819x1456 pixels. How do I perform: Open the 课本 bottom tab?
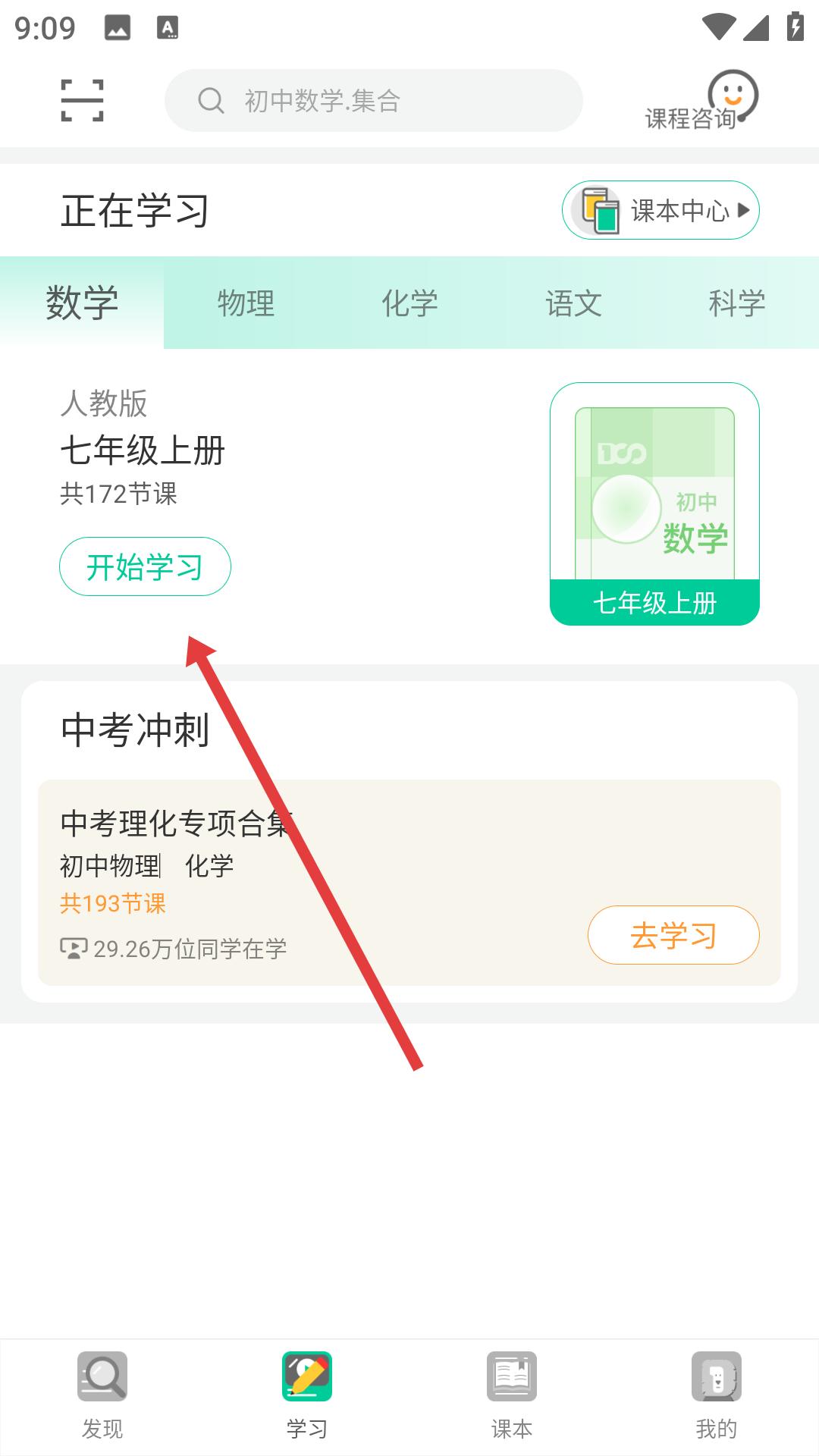[512, 1396]
